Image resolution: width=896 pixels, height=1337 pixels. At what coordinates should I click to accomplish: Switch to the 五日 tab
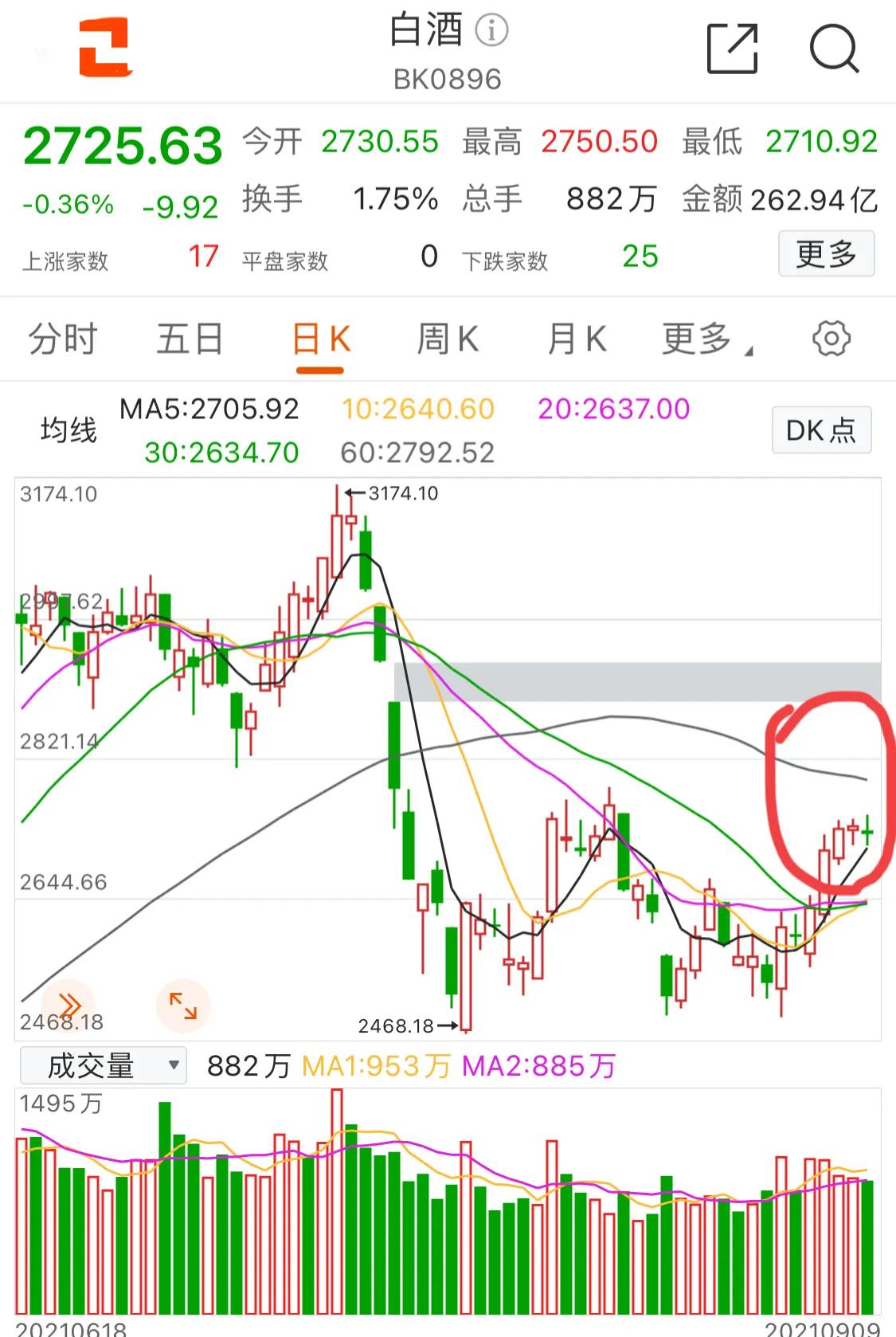pyautogui.click(x=190, y=339)
